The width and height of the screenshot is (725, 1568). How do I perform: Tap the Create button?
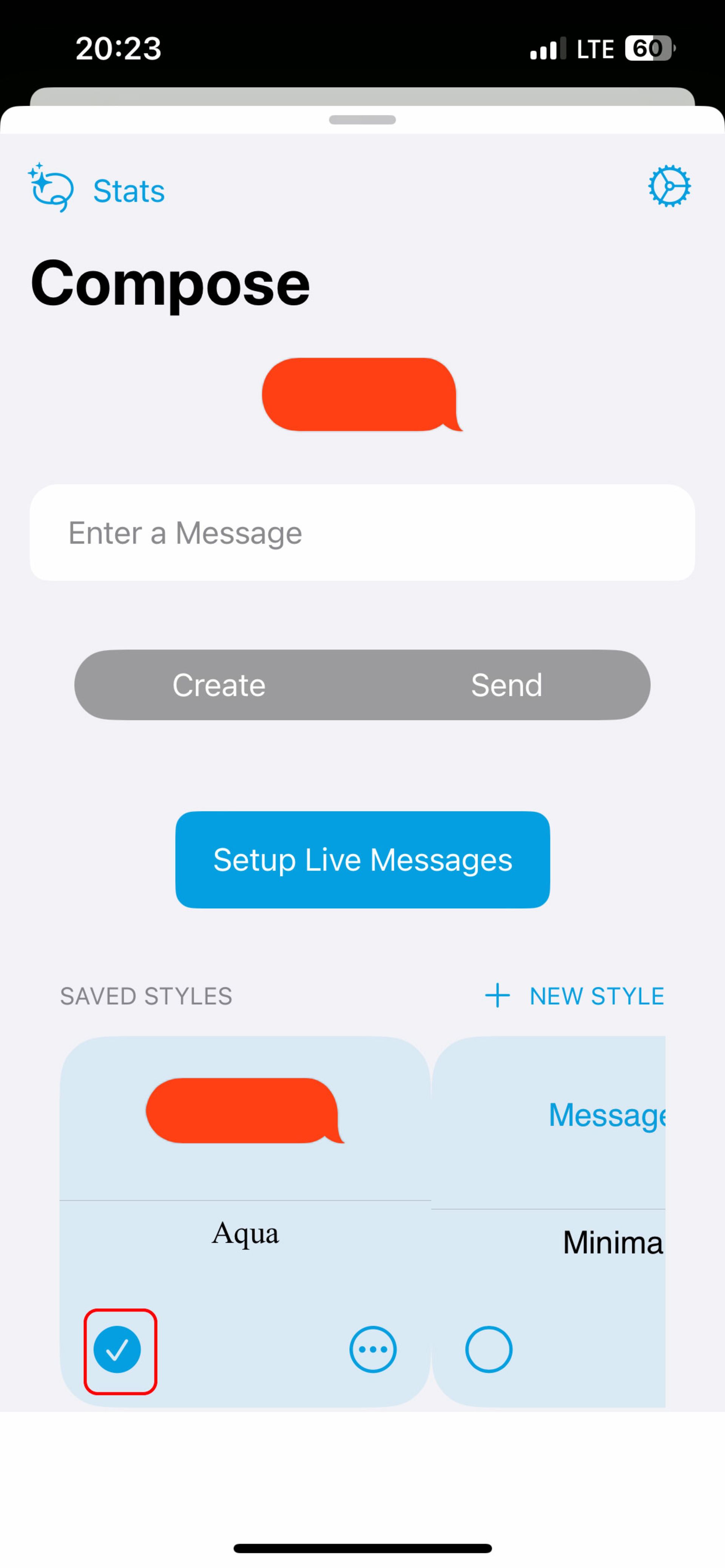(x=219, y=685)
